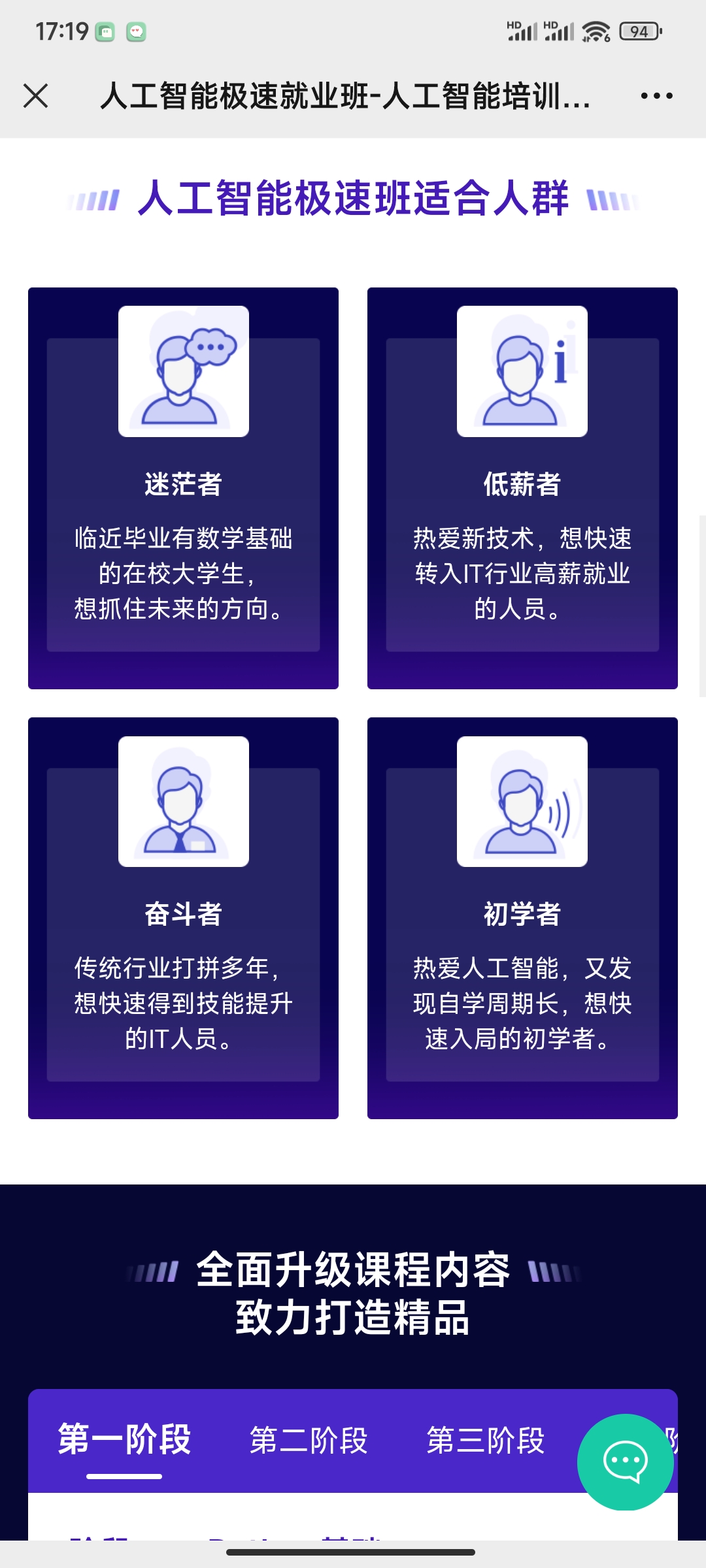Open the three-dot overflow menu
The image size is (706, 1568).
click(x=656, y=95)
